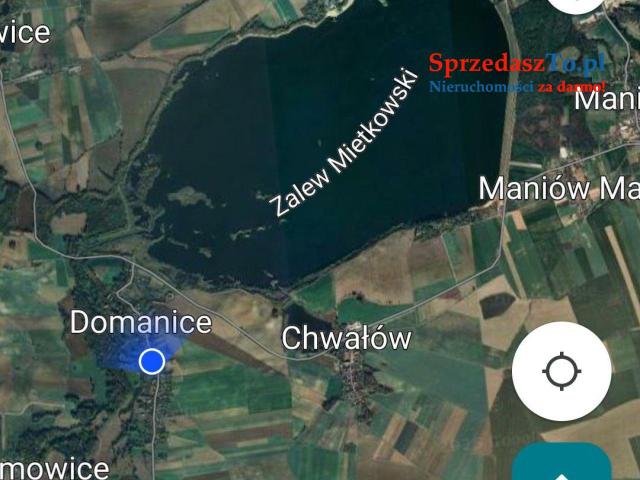Center map on my current location
Screen dimensions: 640x480
[561, 372]
